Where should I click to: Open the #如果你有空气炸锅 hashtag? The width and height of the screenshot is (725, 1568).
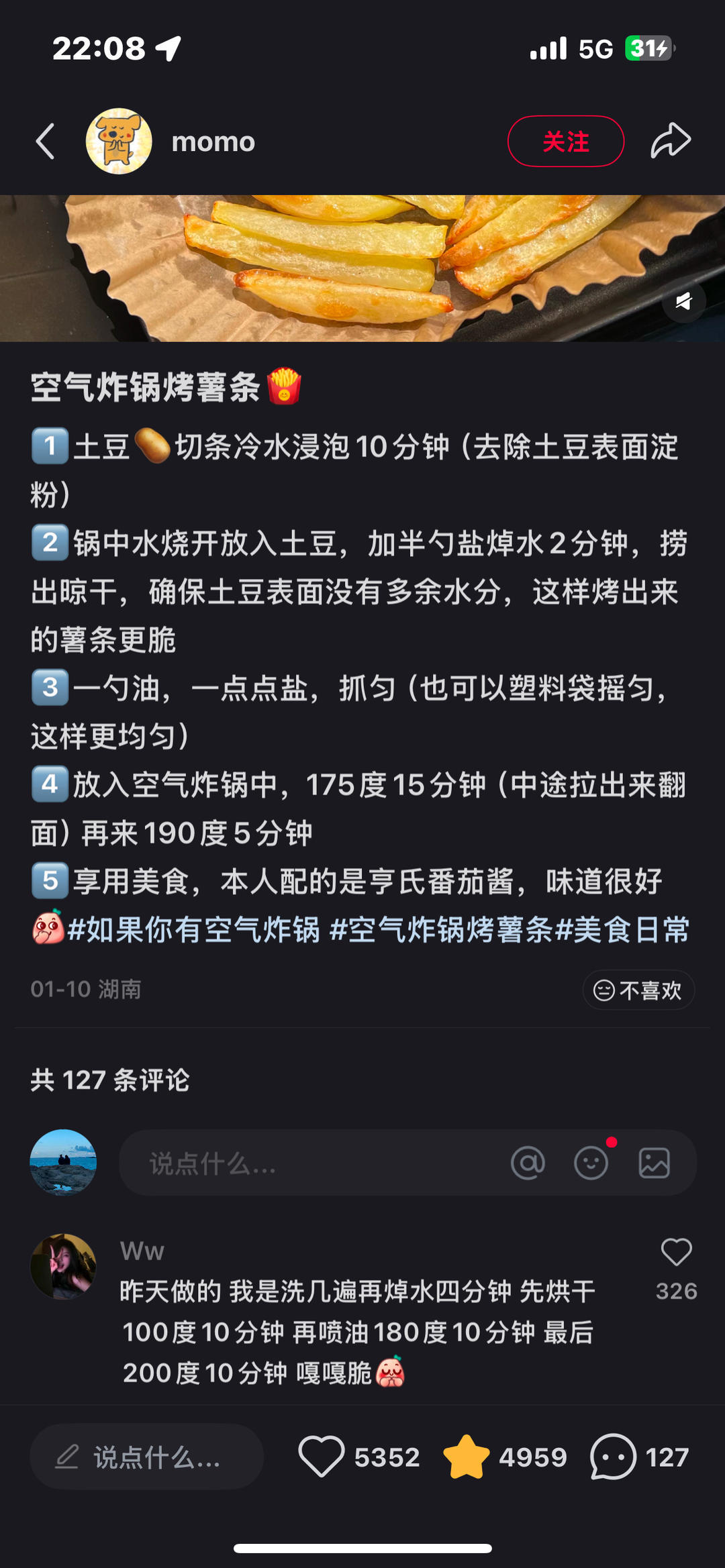pyautogui.click(x=193, y=931)
